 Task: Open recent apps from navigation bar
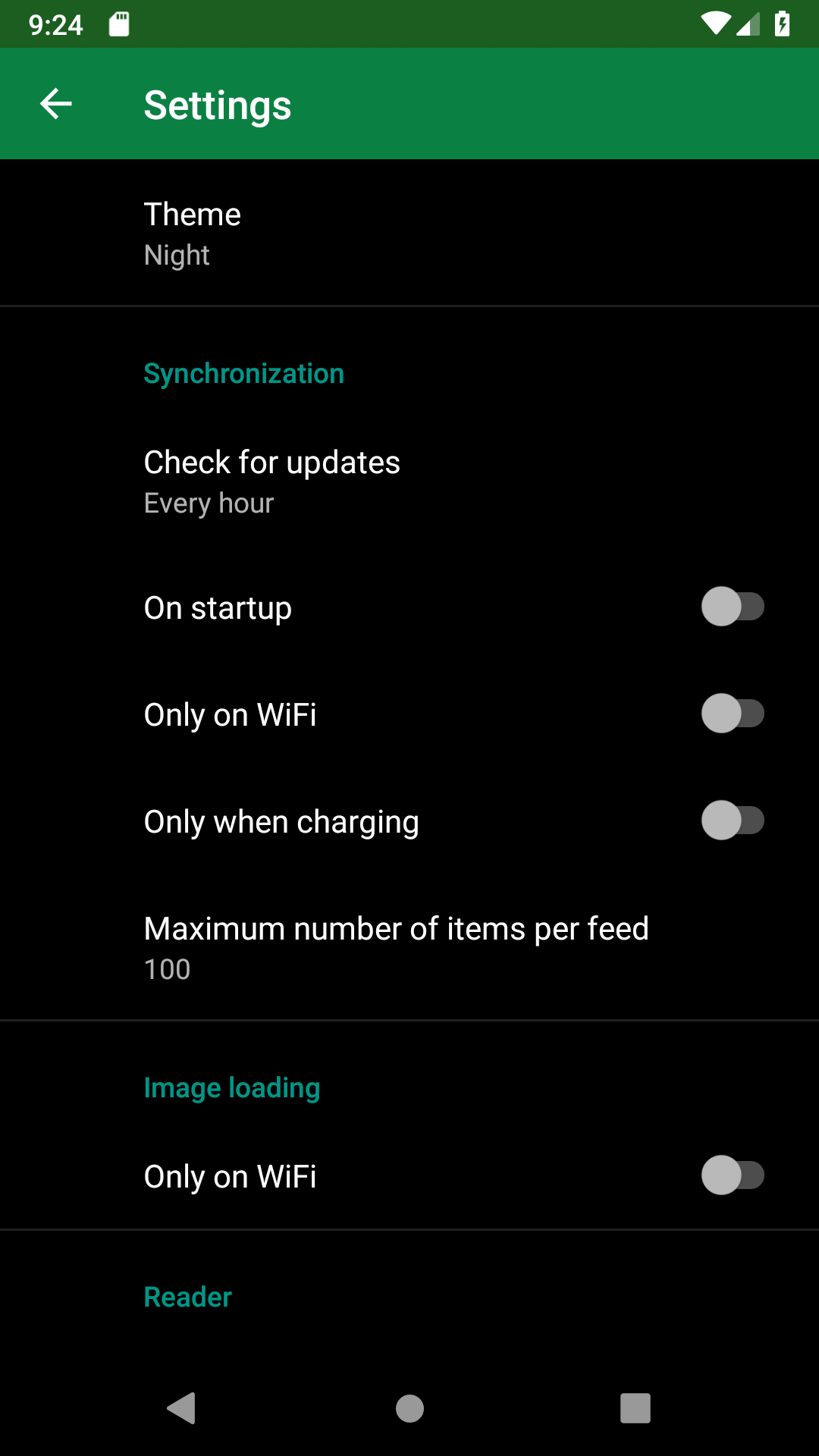pyautogui.click(x=635, y=1408)
